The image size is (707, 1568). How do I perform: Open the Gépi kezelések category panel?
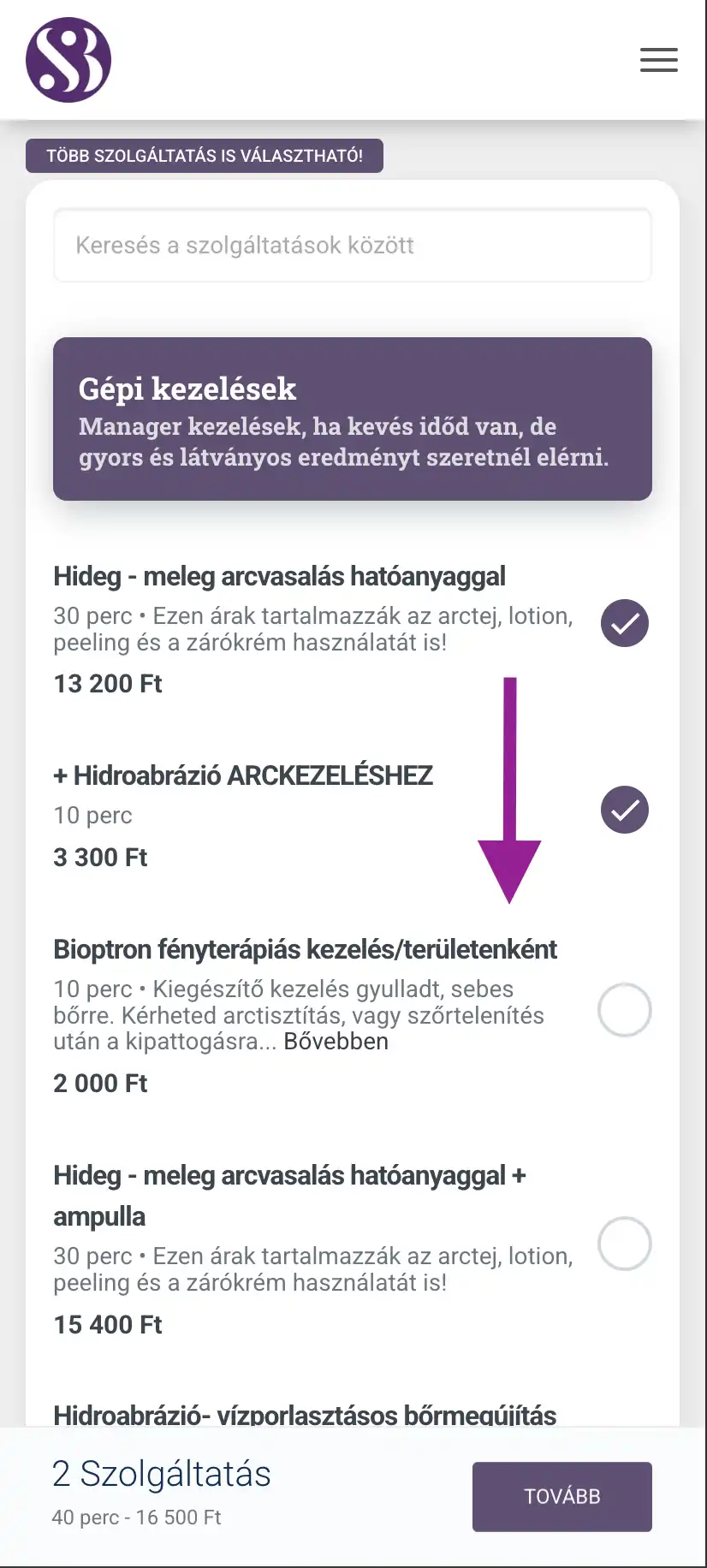click(352, 419)
